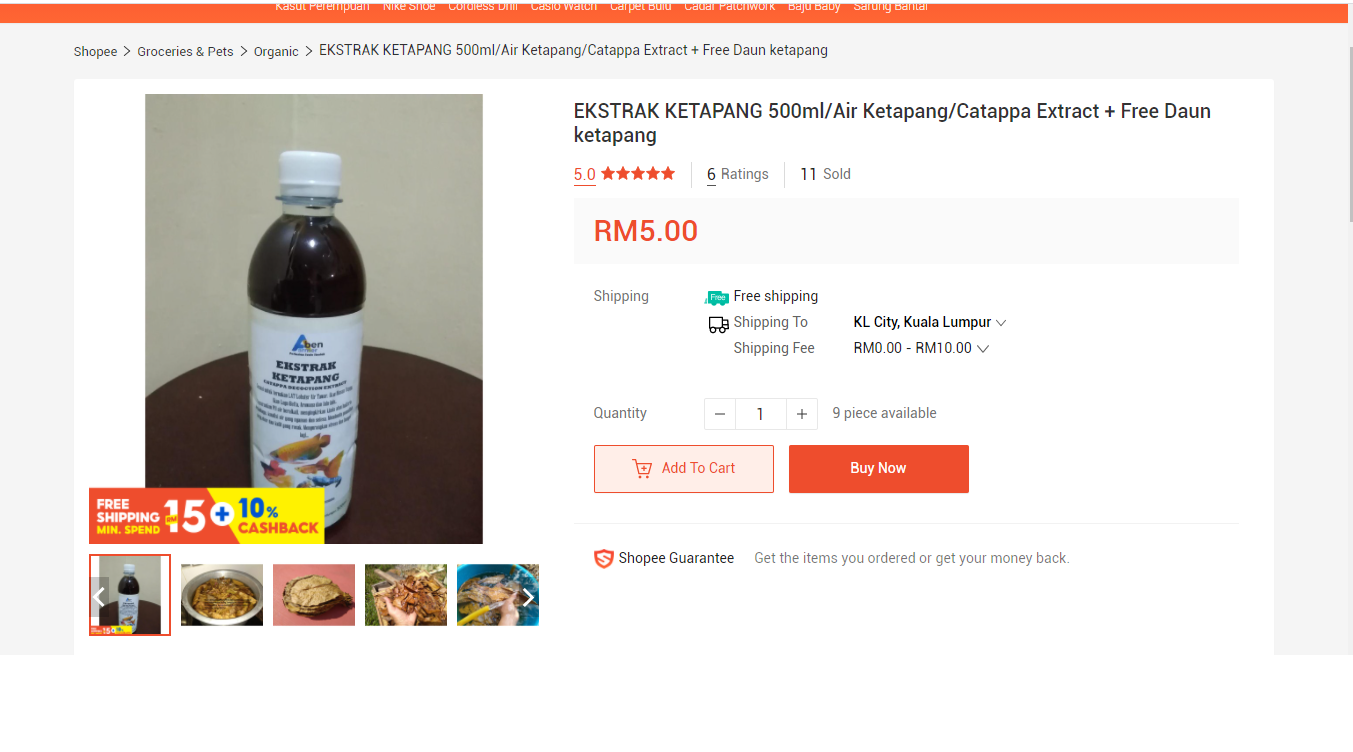Increase quantity with the plus button
This screenshot has height=752, width=1353.
pos(801,414)
